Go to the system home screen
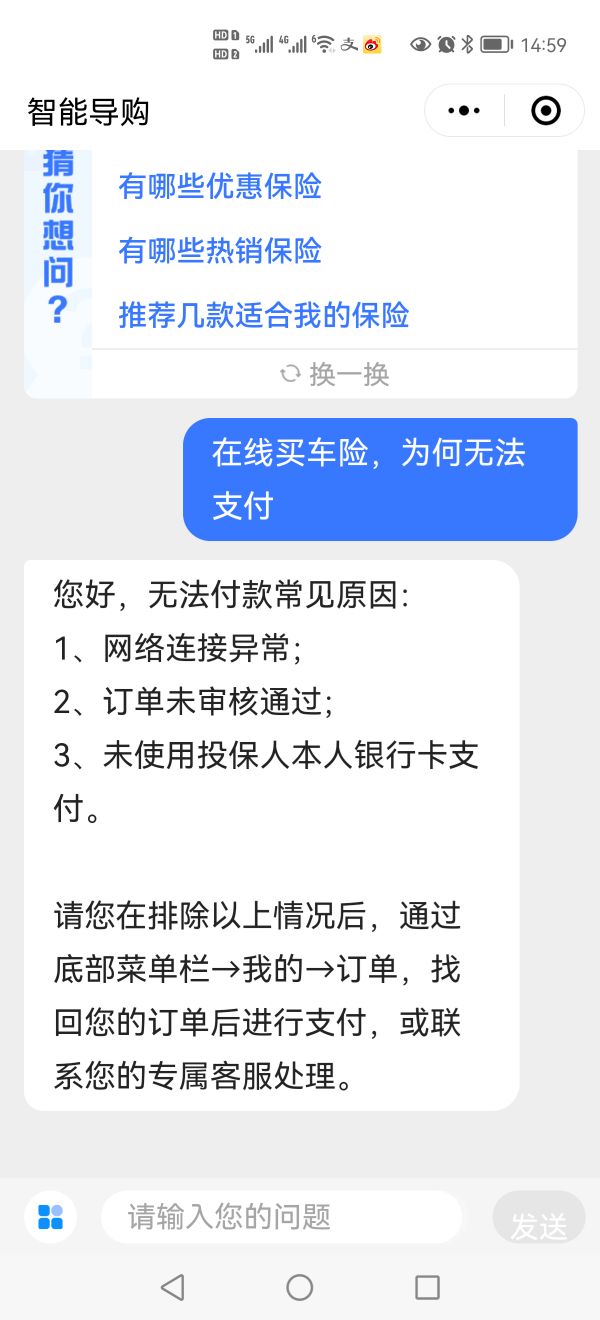The width and height of the screenshot is (600, 1320). 299,1287
